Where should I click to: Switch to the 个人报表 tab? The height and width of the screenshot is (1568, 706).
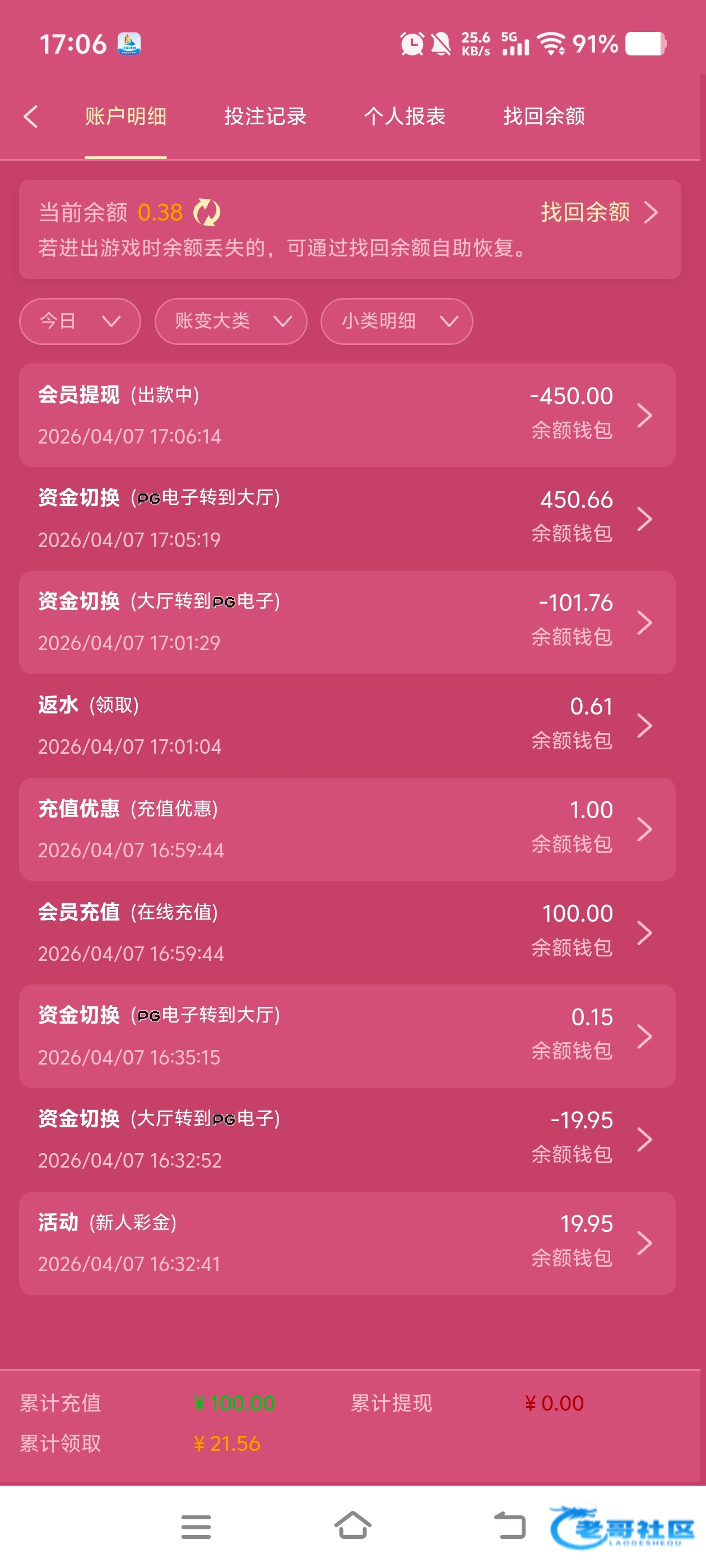tap(405, 116)
